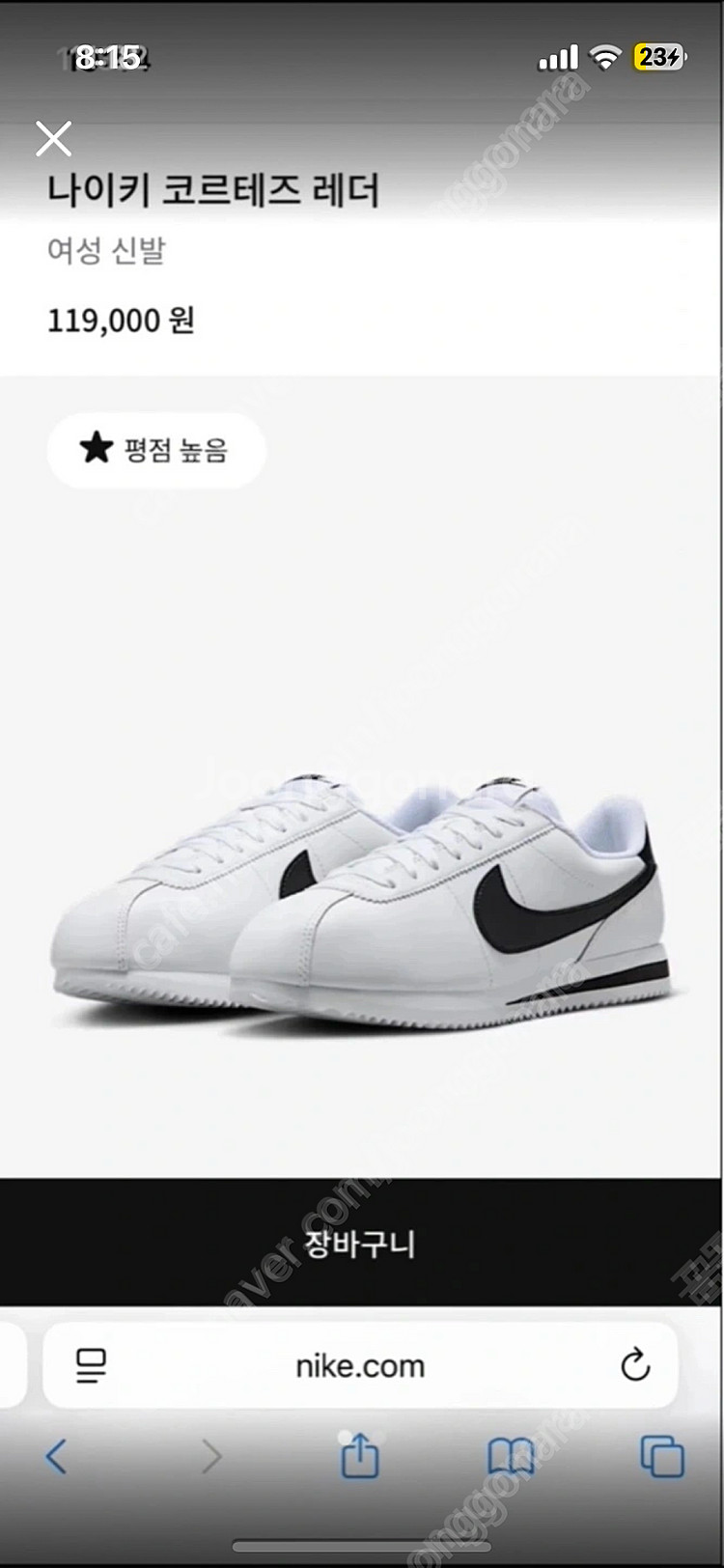Share this page via share sheet
The width and height of the screenshot is (724, 1568).
(x=359, y=1454)
